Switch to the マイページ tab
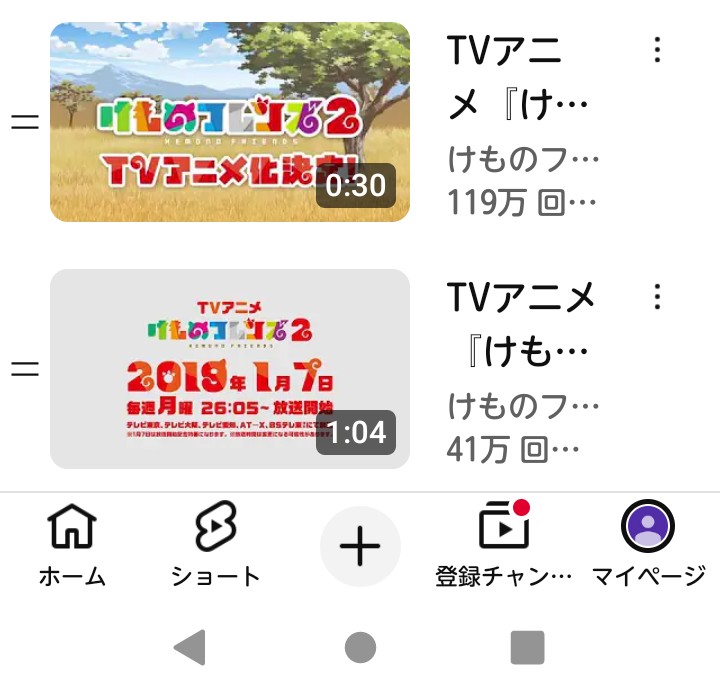Screen dimensions: 720x695 pos(648,545)
